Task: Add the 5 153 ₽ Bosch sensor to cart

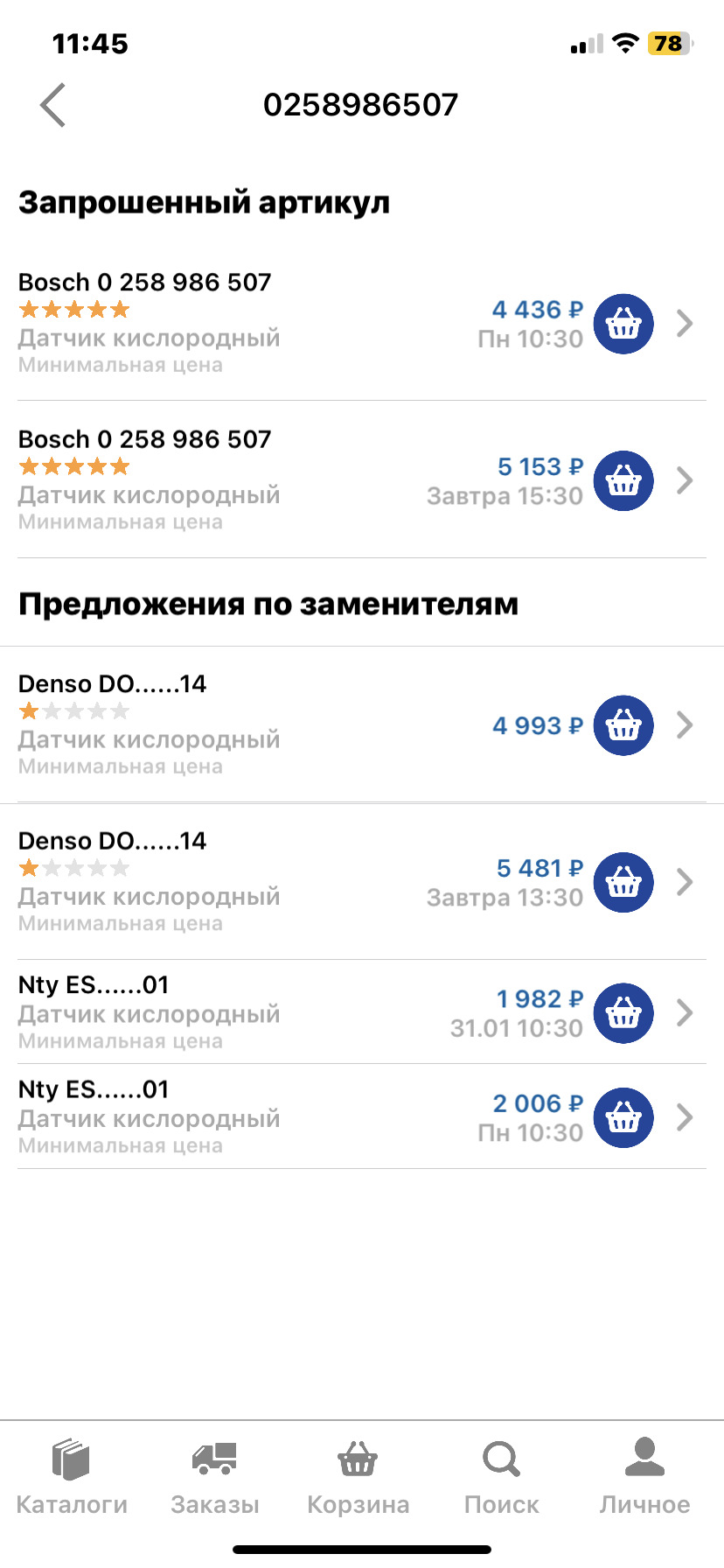Action: coord(623,480)
